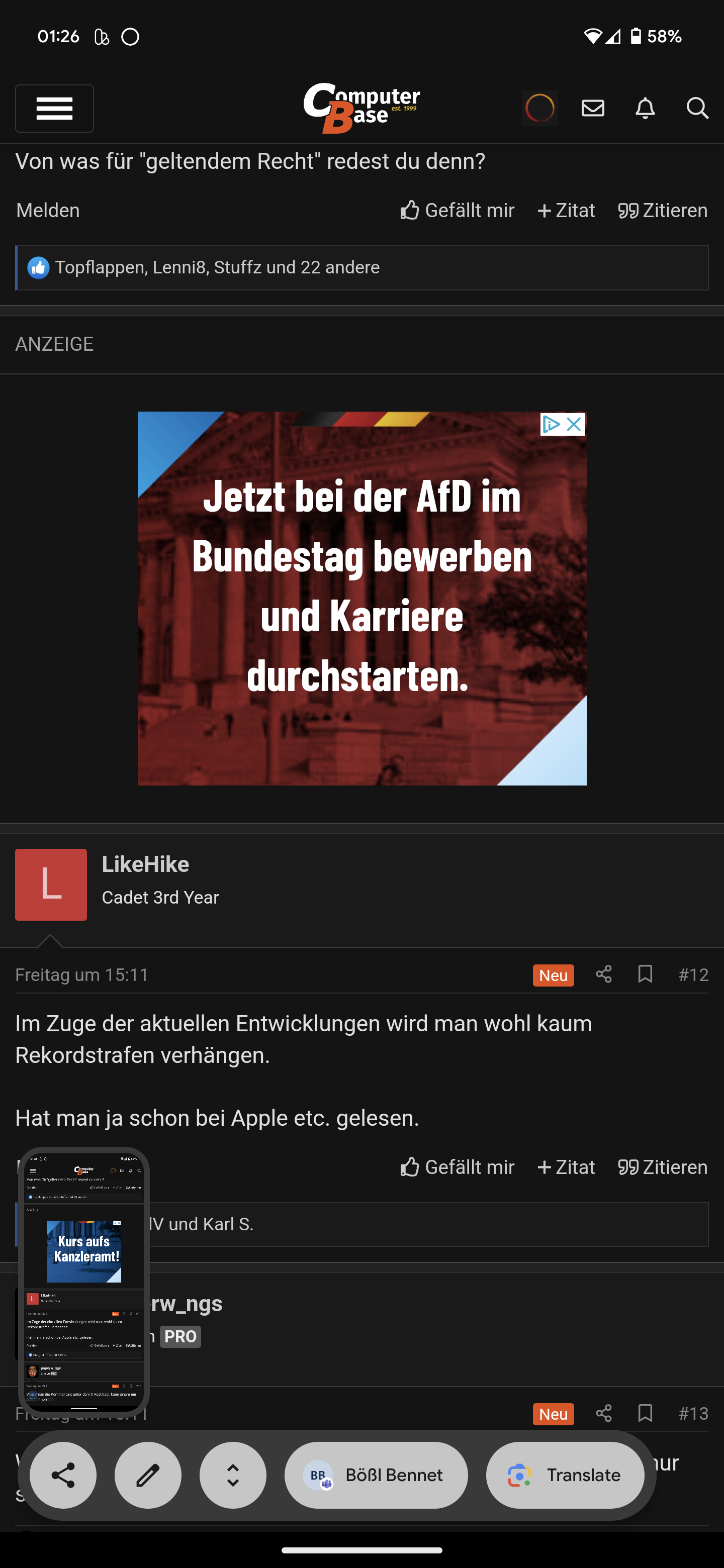Open the ComputerBase home logo
The width and height of the screenshot is (724, 1568).
pyautogui.click(x=361, y=108)
